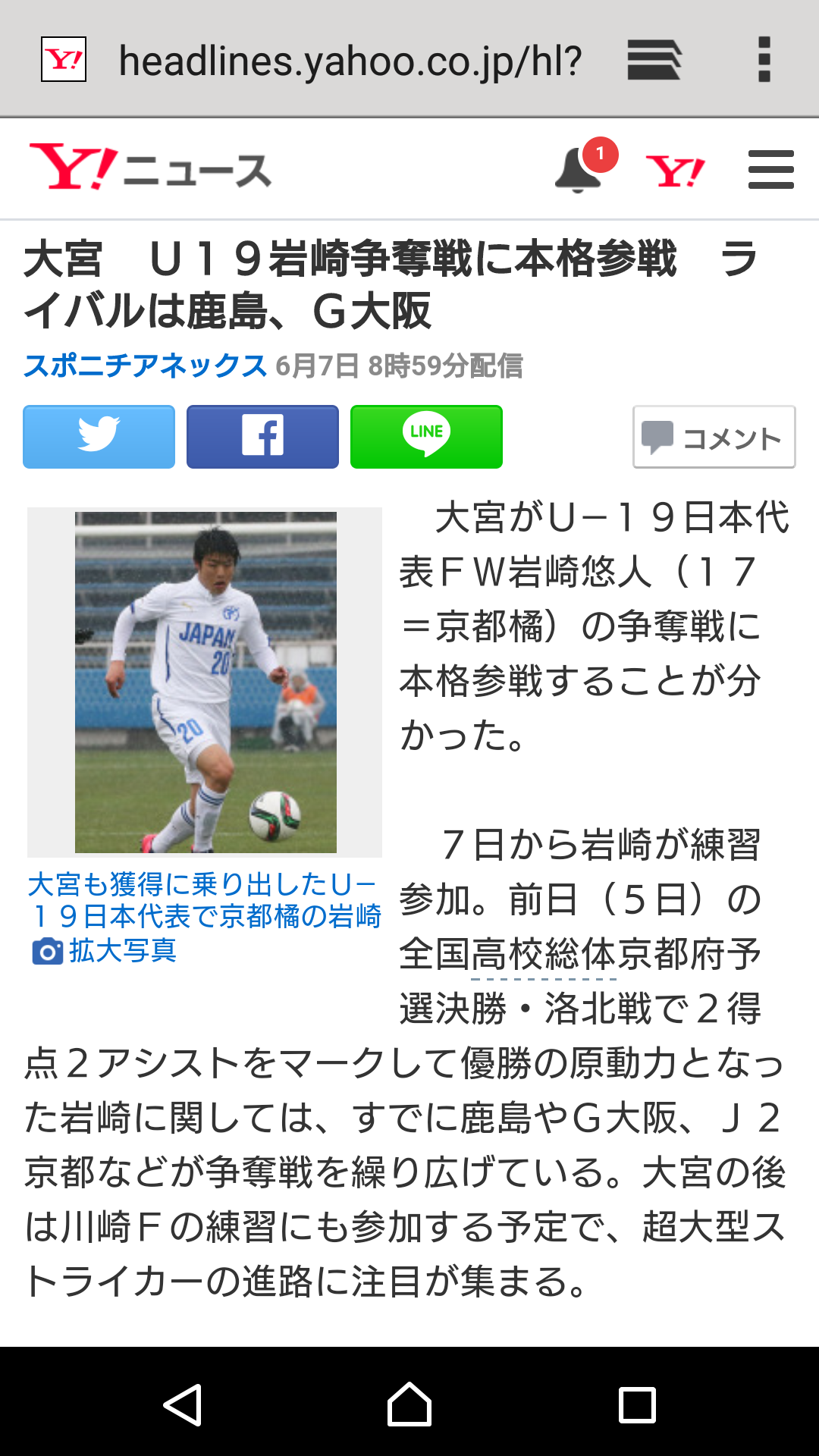Share article on Twitter

(x=99, y=437)
